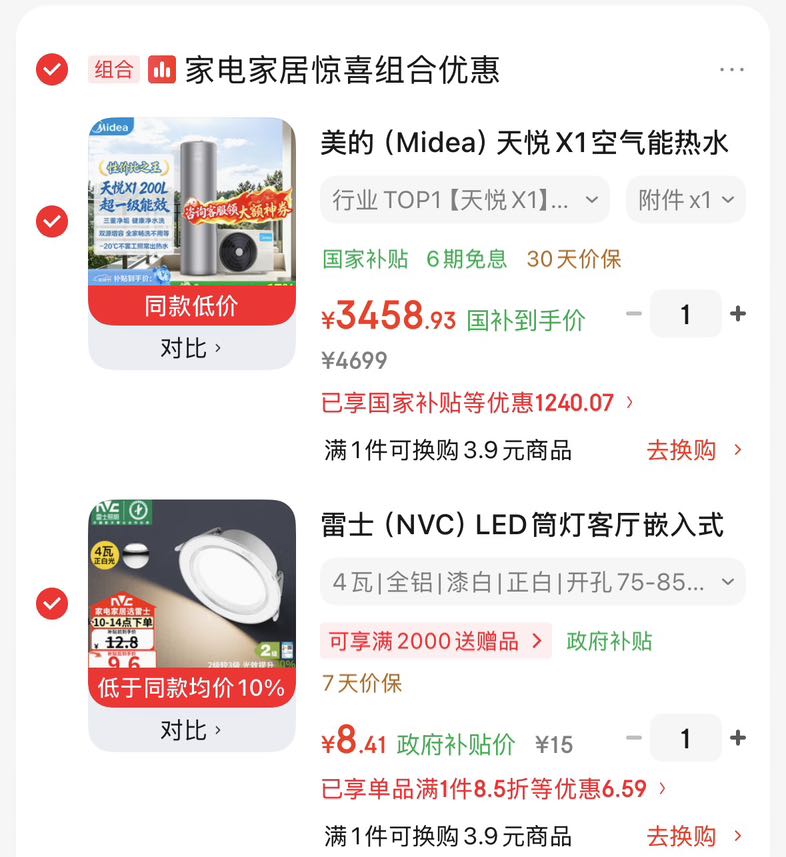Compare prices under the Midea water heater
The width and height of the screenshot is (786, 857).
(x=191, y=348)
